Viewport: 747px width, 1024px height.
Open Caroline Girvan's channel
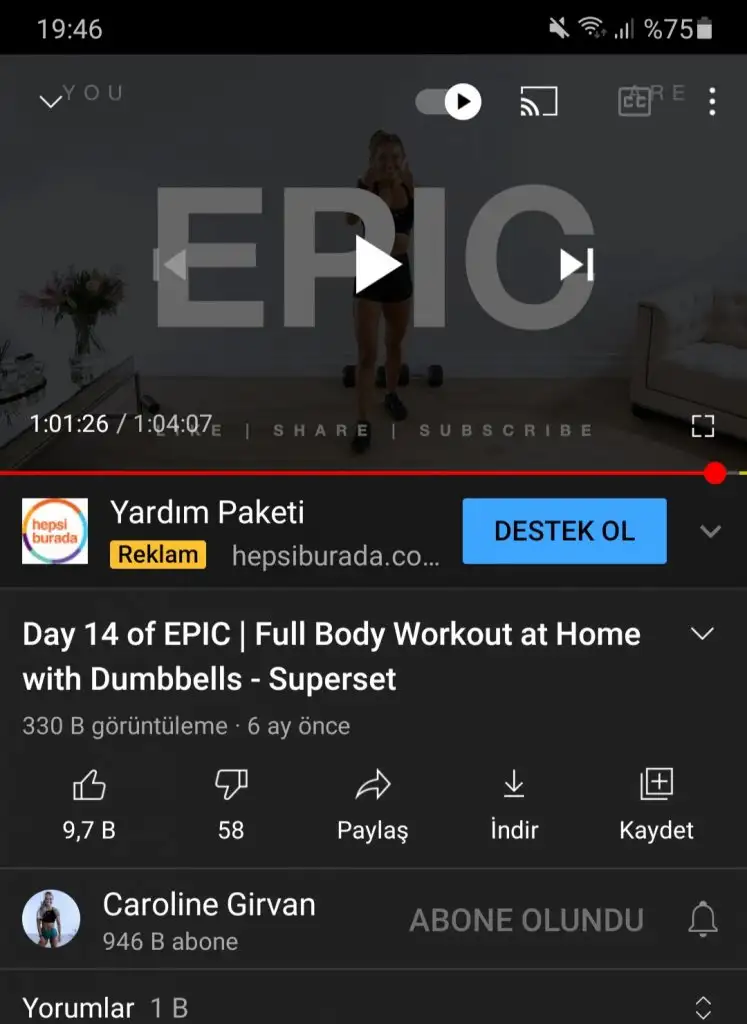click(x=52, y=918)
